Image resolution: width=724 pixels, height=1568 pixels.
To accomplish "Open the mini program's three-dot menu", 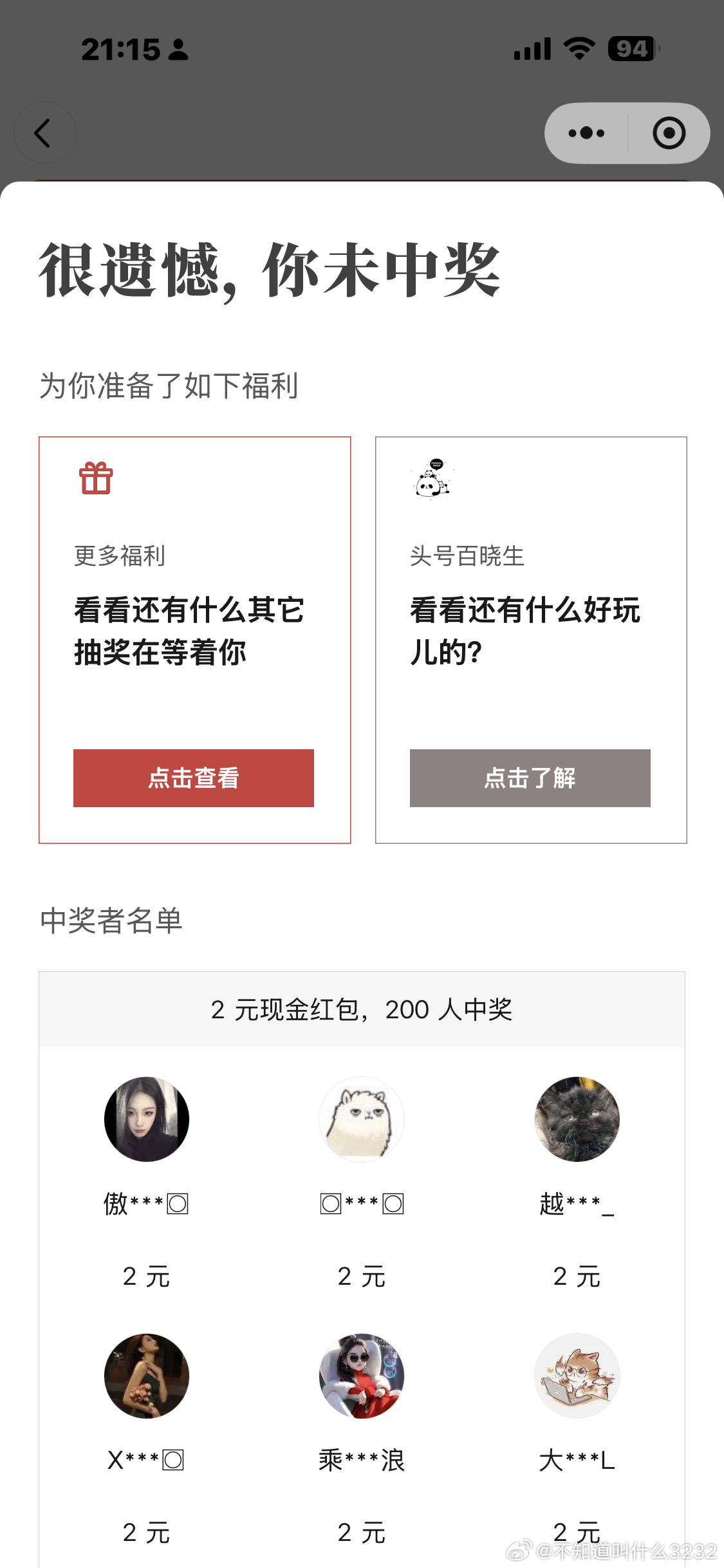I will click(586, 133).
